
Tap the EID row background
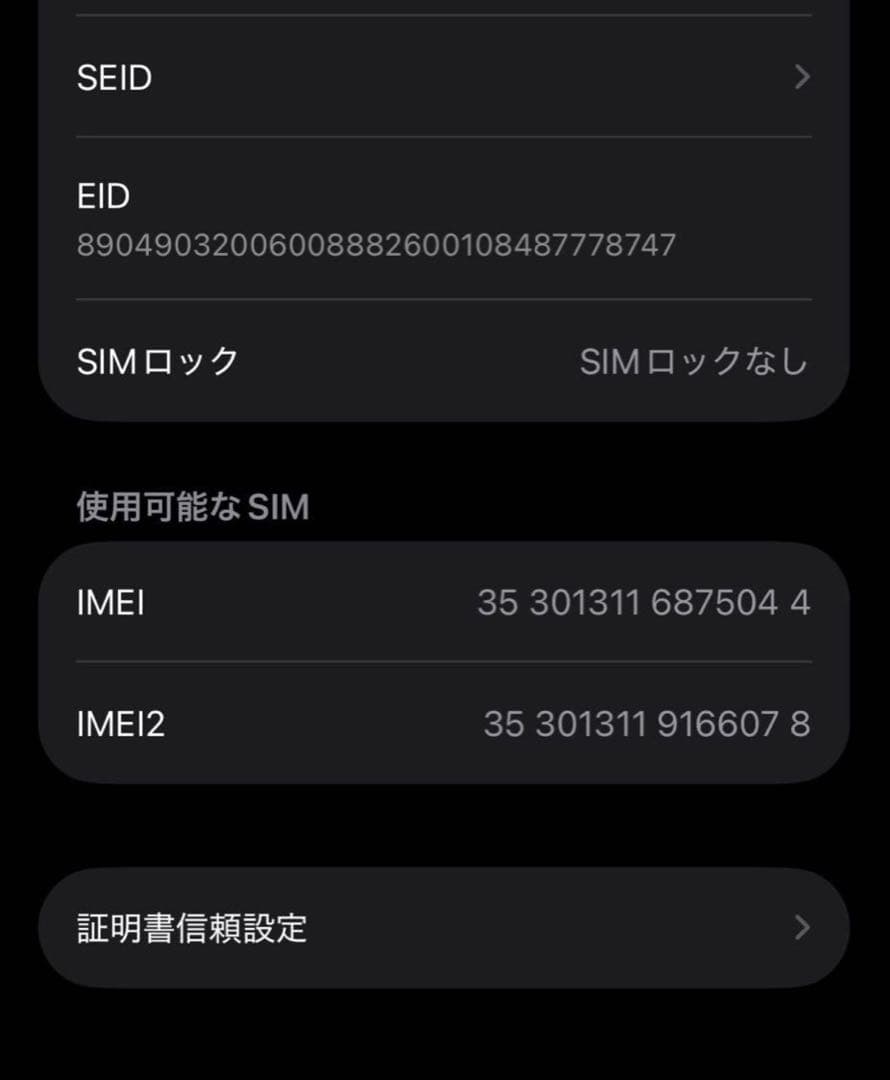[x=445, y=220]
